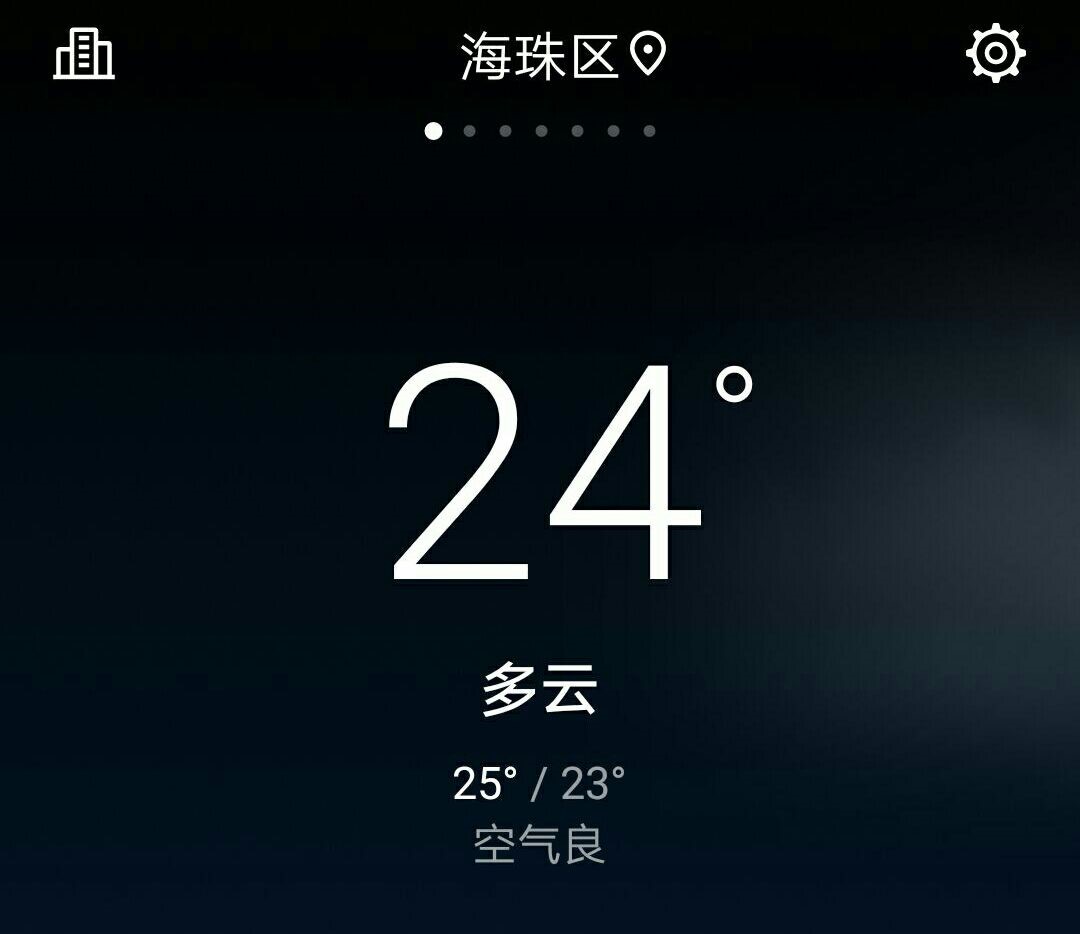Open air quality details 空气良
Viewport: 1080px width, 934px height.
(x=539, y=846)
